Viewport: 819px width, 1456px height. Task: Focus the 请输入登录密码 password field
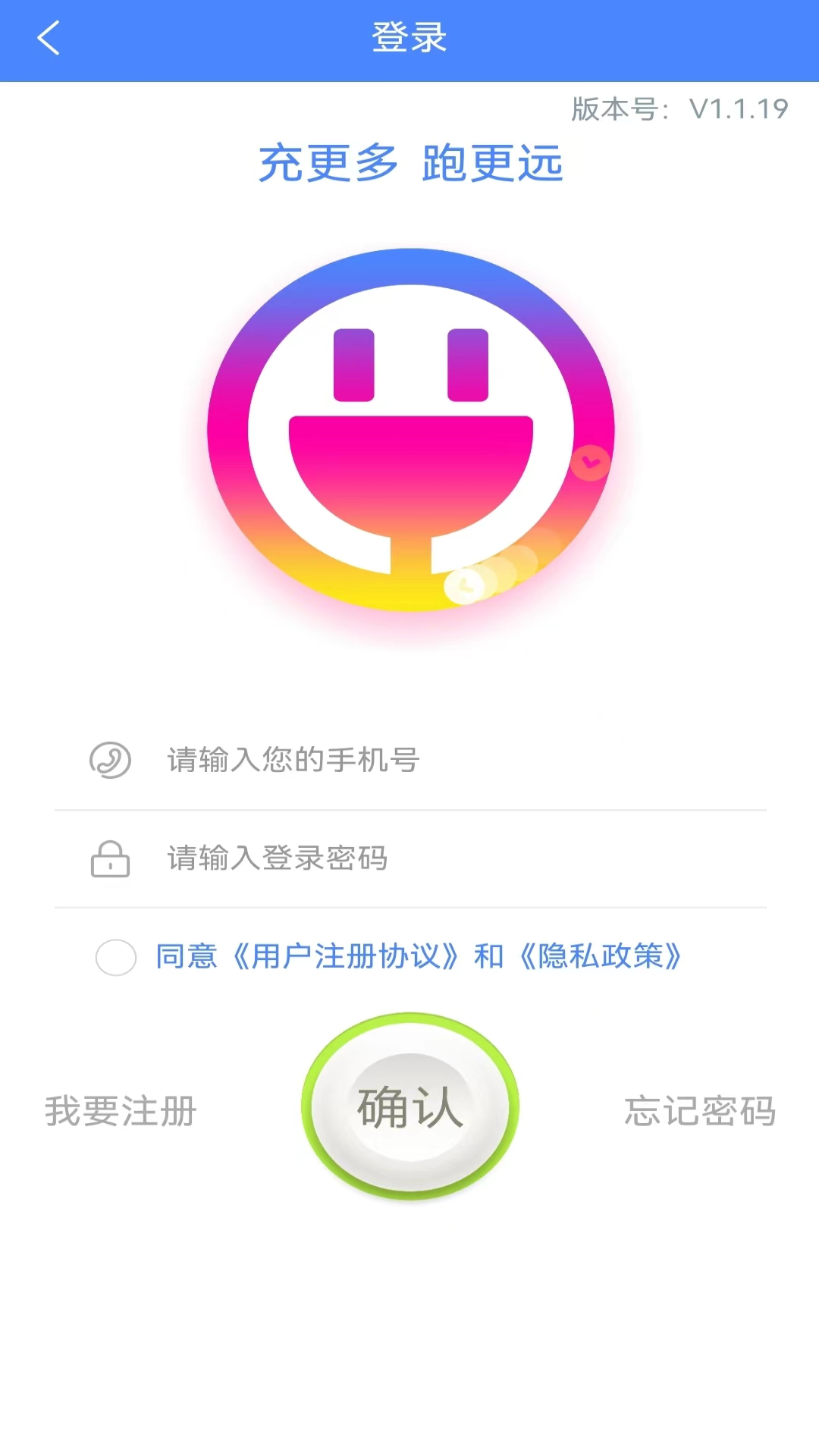click(455, 858)
